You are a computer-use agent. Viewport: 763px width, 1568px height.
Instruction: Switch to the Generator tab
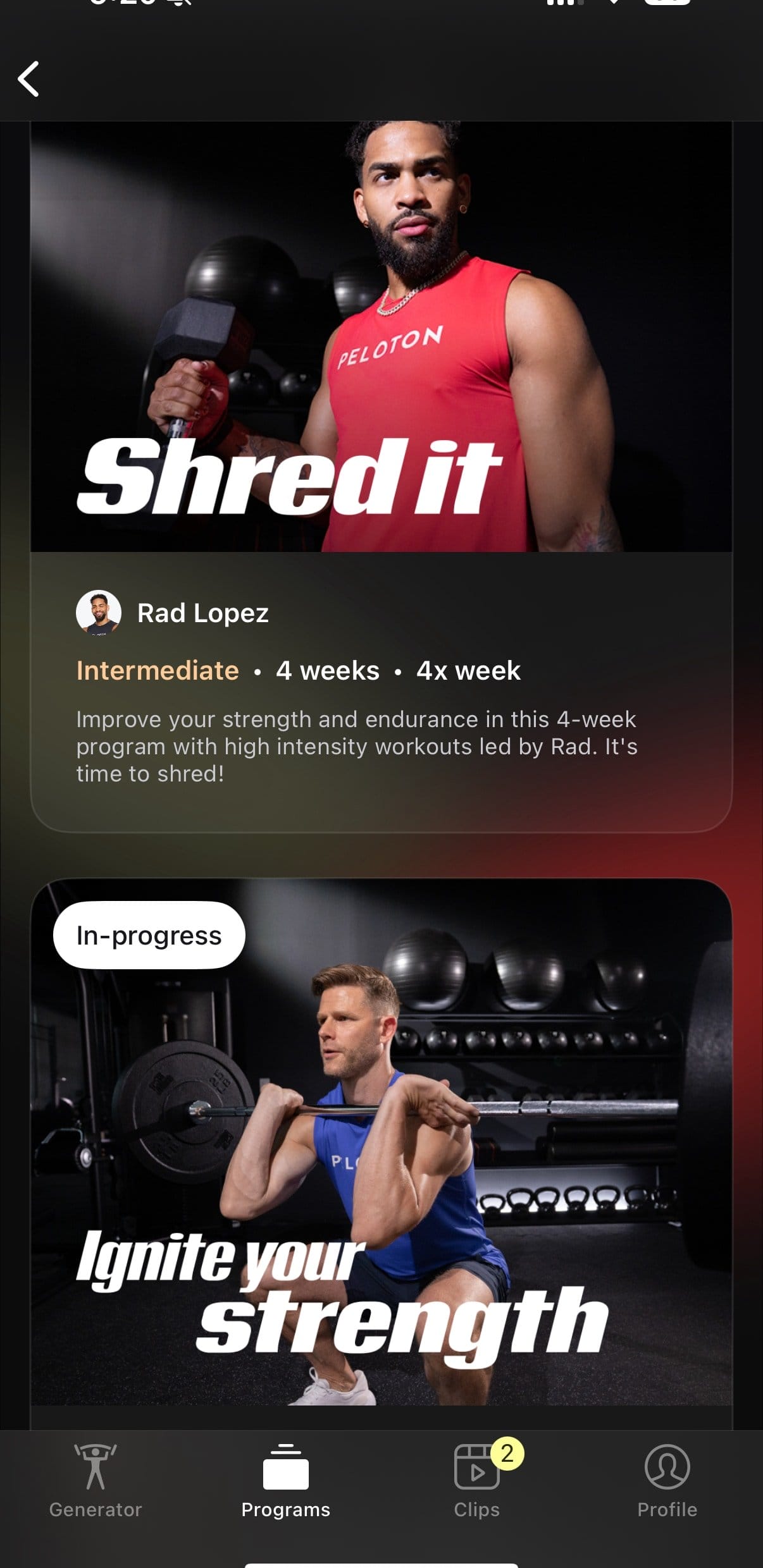click(96, 1480)
